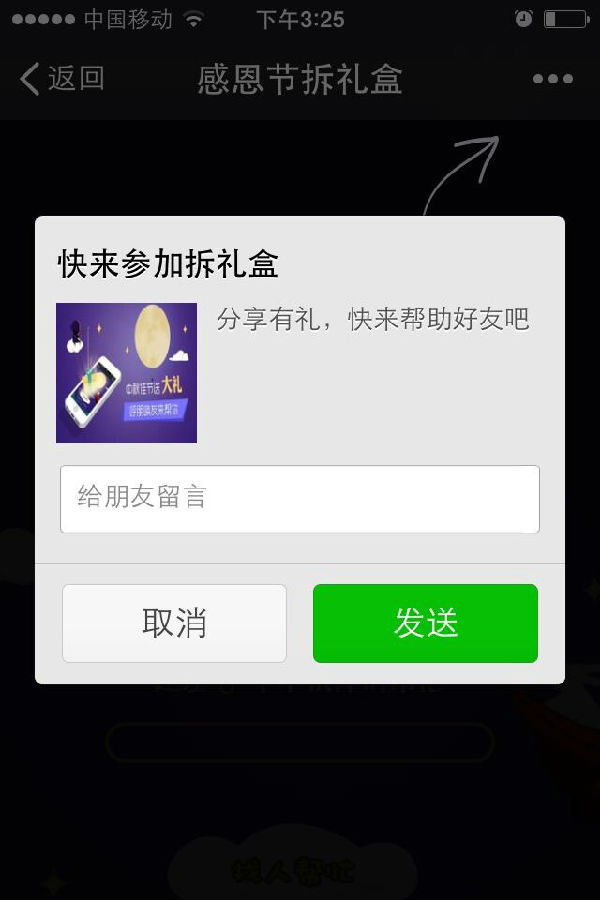Open the three-dot overflow menu
This screenshot has width=600, height=900.
coord(552,79)
